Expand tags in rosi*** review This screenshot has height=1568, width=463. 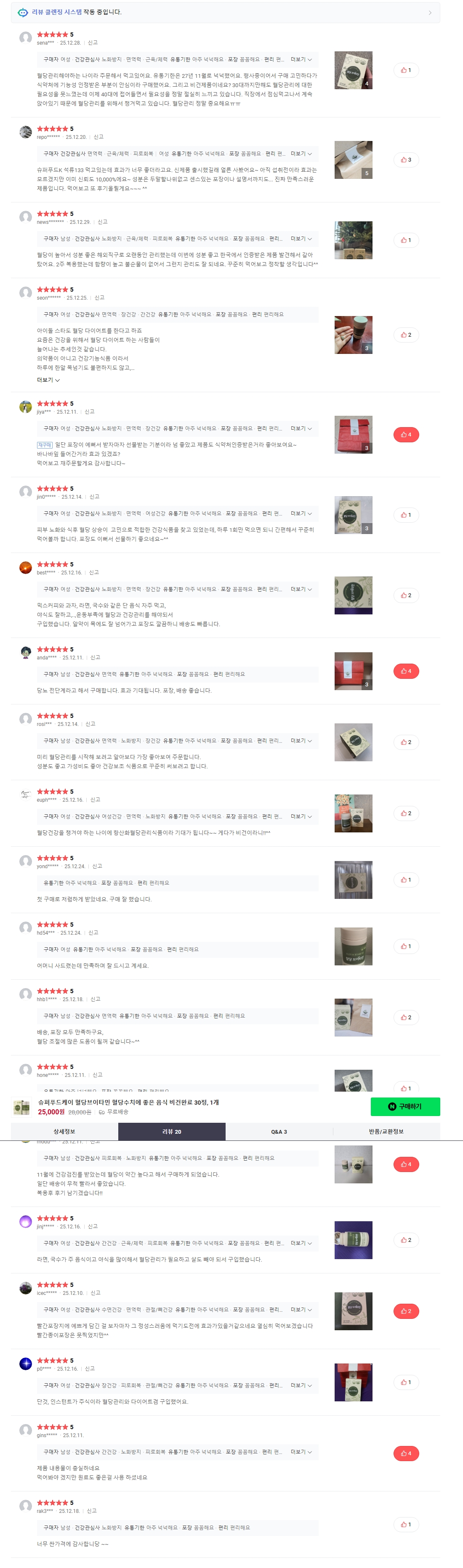pyautogui.click(x=301, y=741)
